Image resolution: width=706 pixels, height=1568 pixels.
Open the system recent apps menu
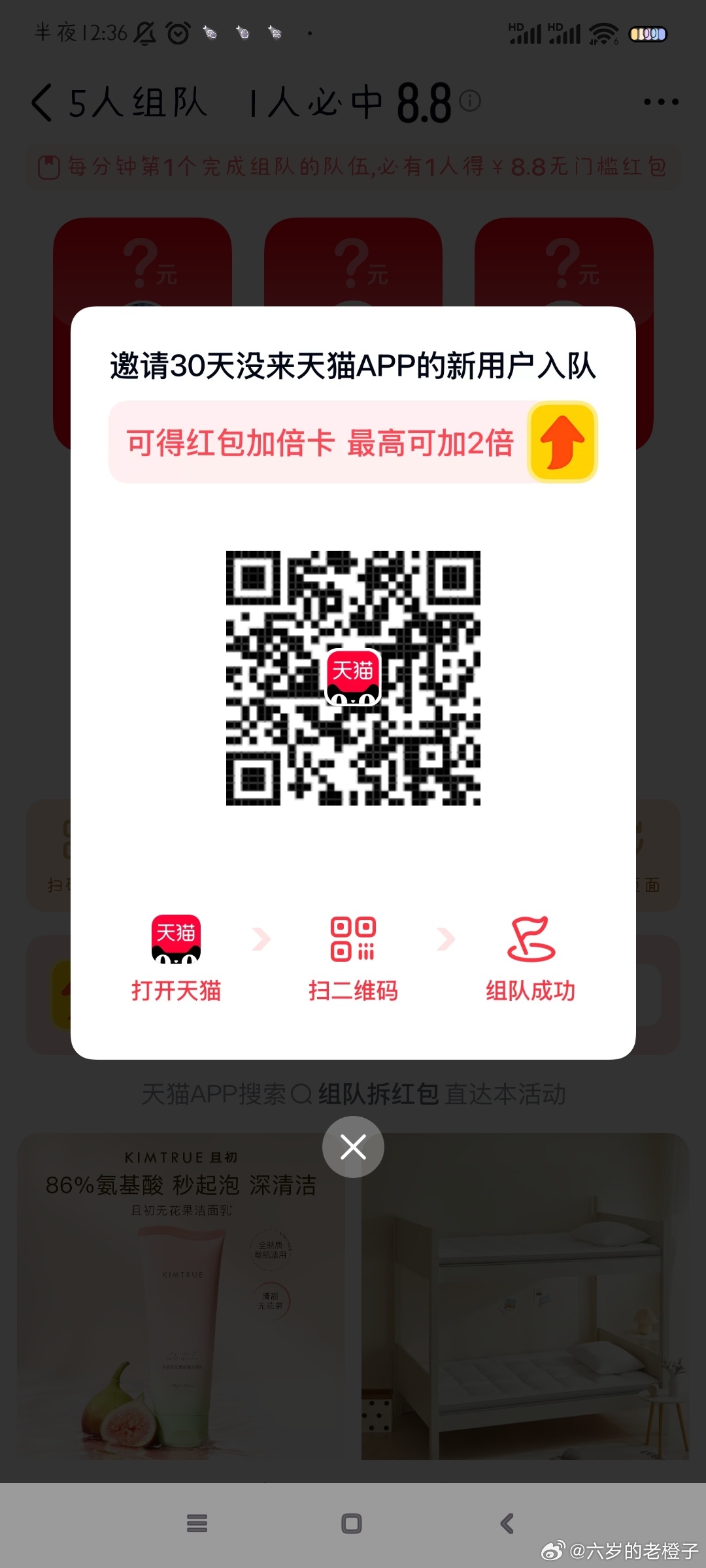[x=197, y=1524]
